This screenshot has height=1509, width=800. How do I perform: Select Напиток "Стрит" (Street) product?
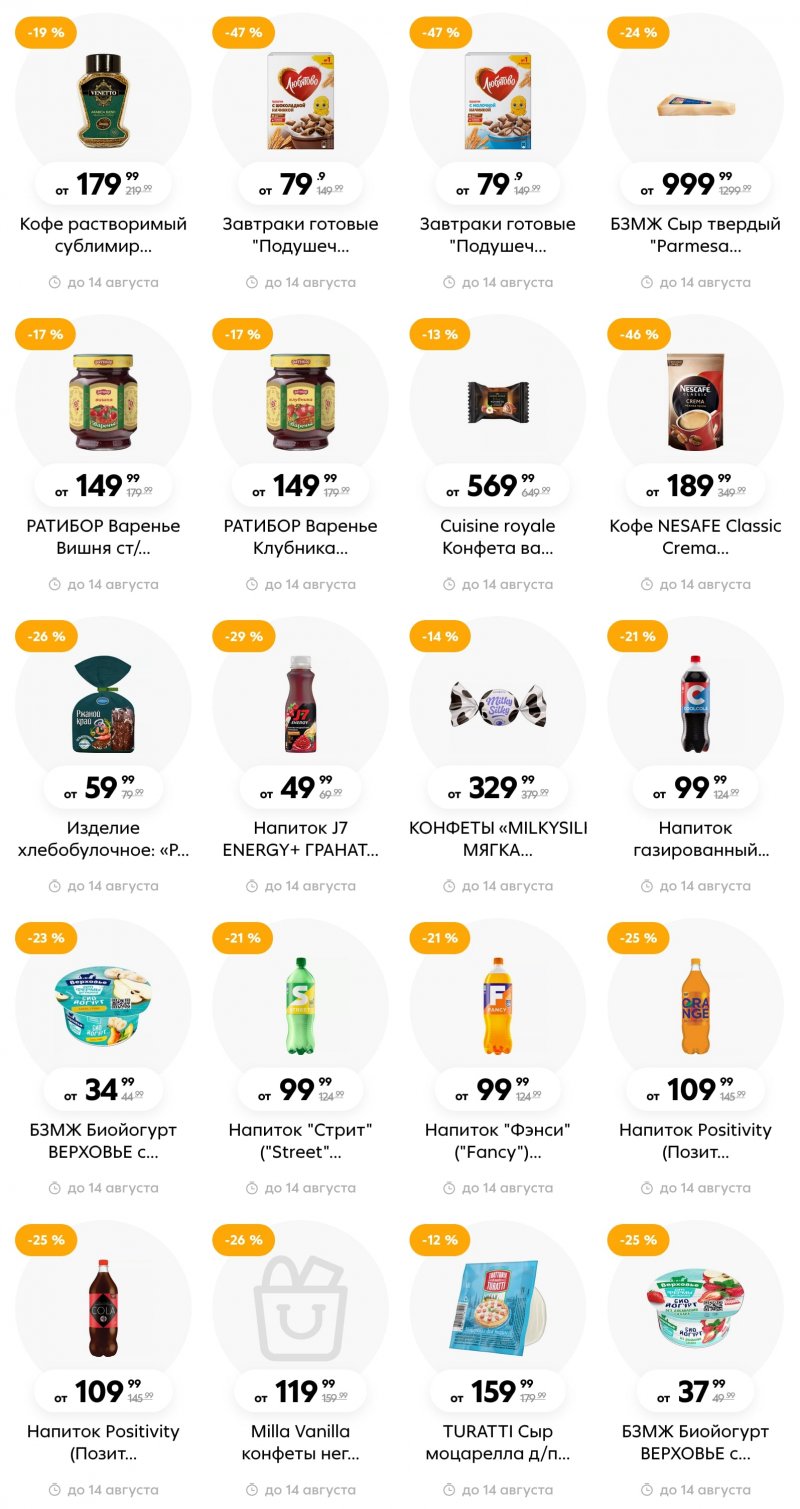(300, 1006)
